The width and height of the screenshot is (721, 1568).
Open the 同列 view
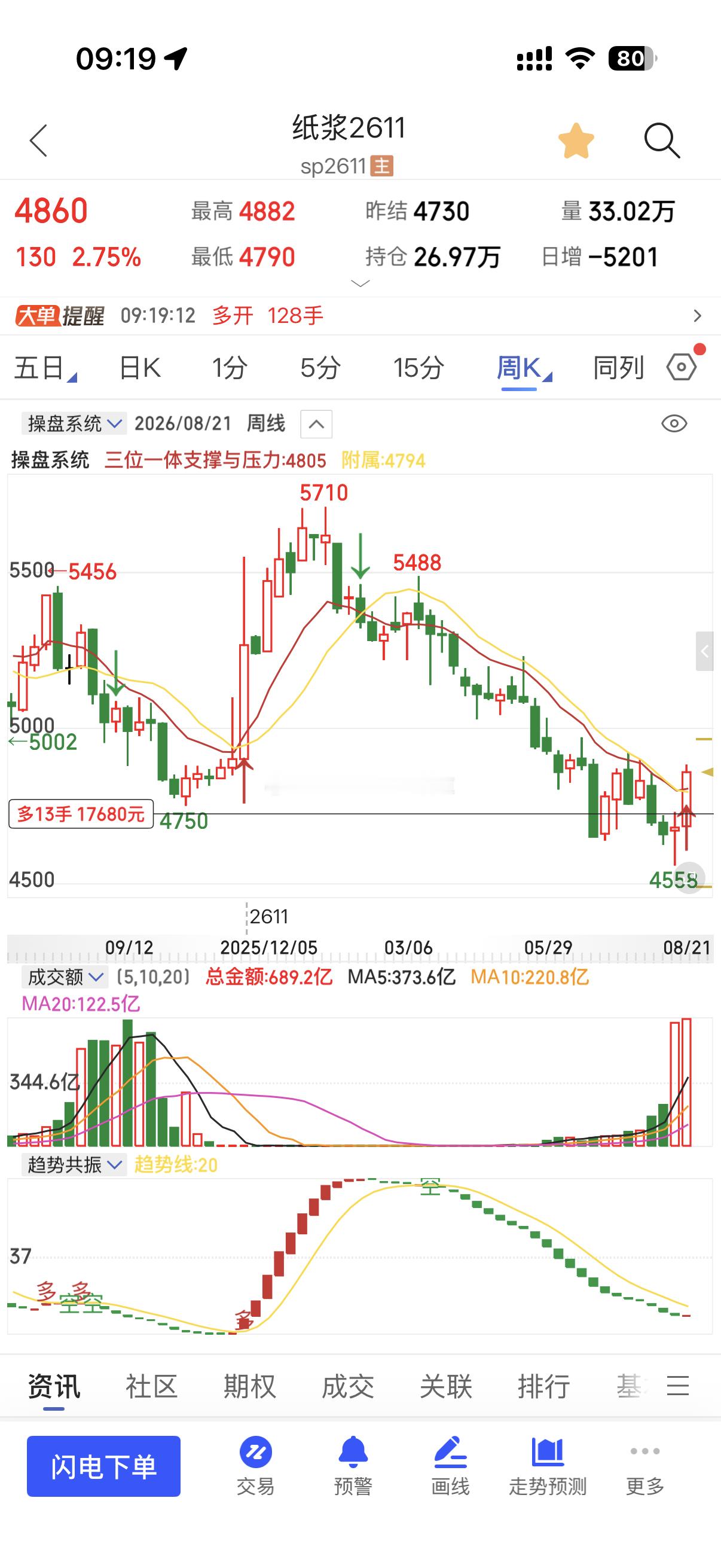(618, 368)
